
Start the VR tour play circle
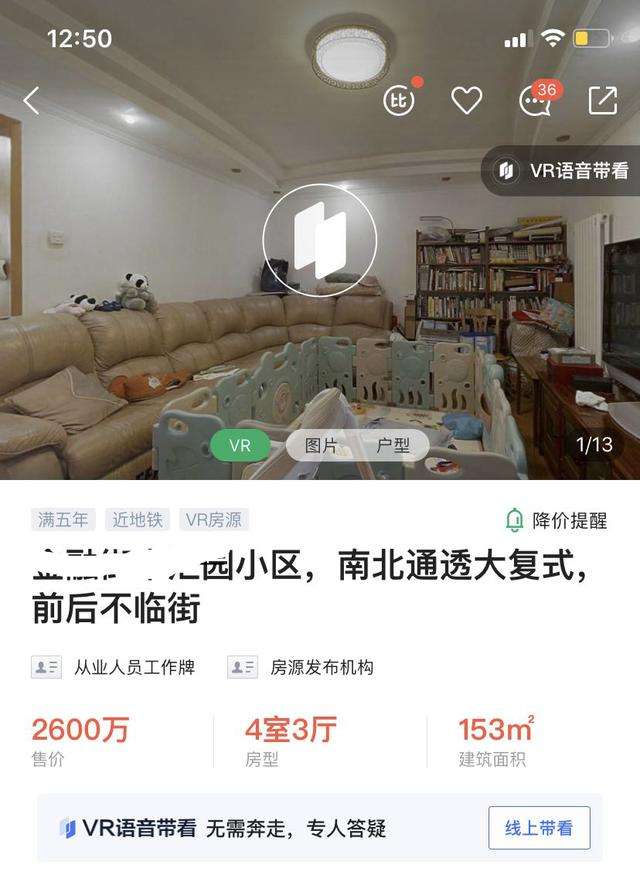click(319, 240)
